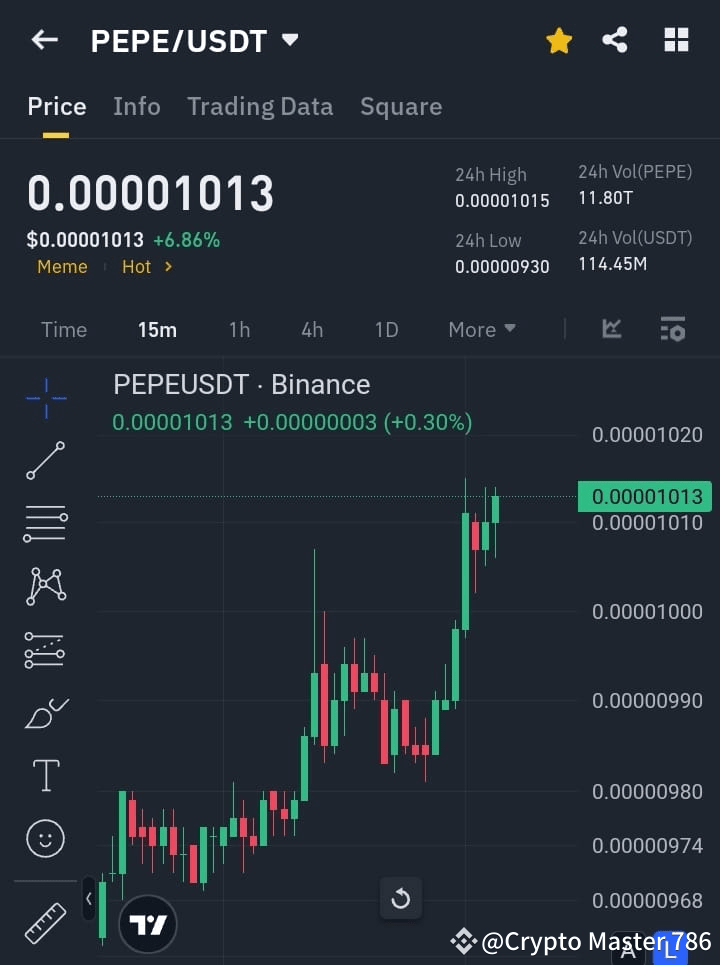Open the chart style indicator icon
Screen dimensions: 720x965
click(611, 329)
